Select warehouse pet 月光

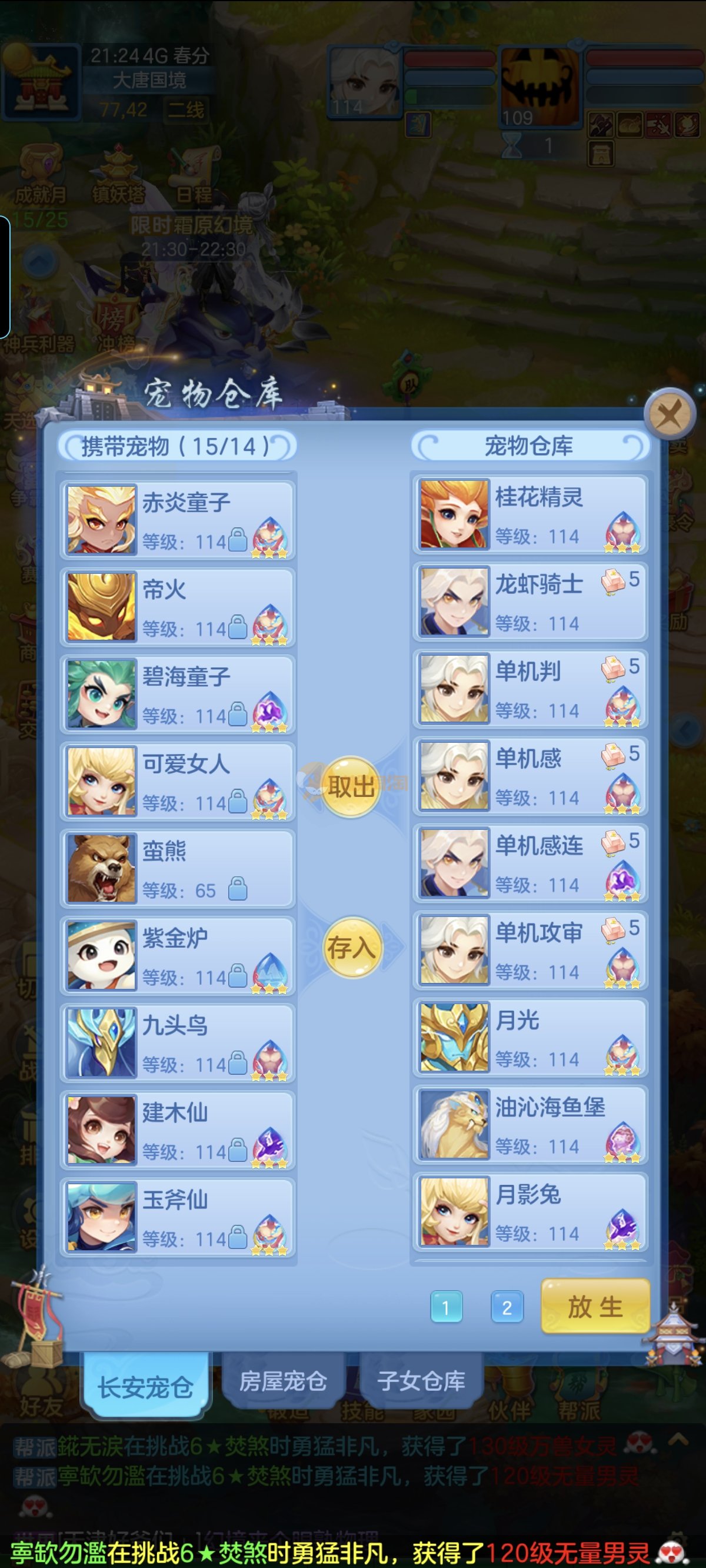[x=529, y=1038]
